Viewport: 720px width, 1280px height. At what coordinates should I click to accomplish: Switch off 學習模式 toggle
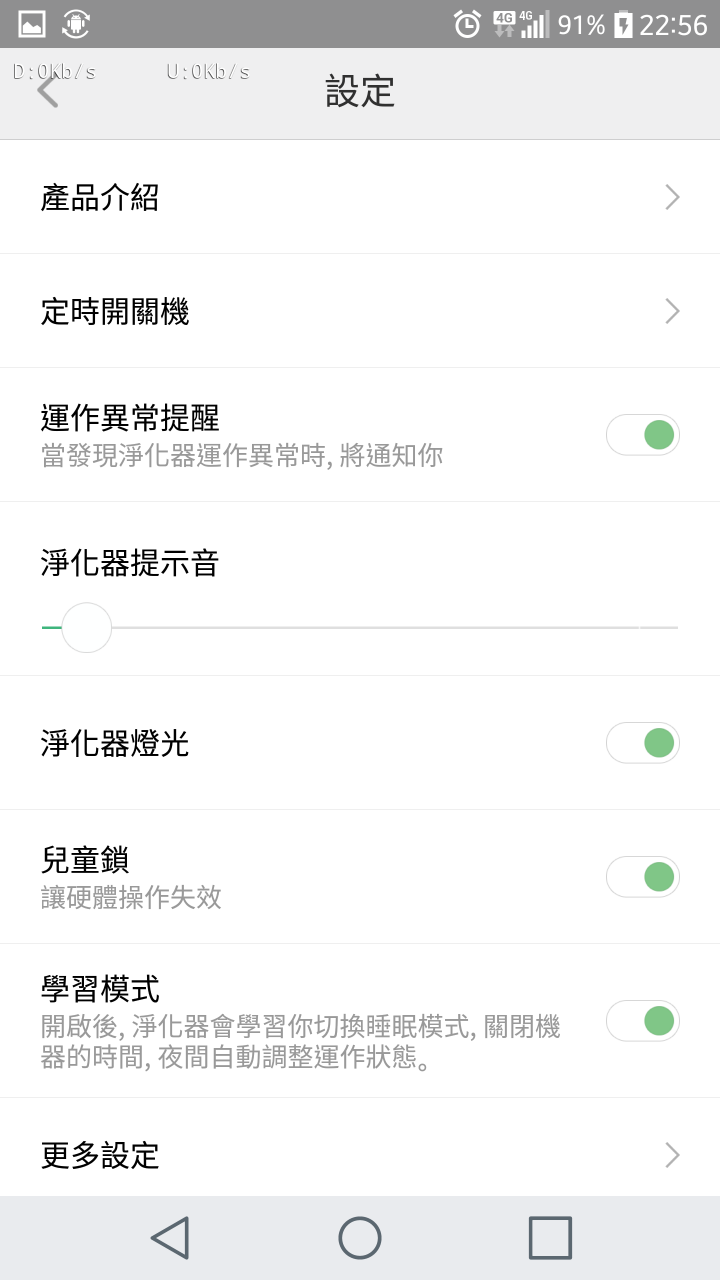643,1021
